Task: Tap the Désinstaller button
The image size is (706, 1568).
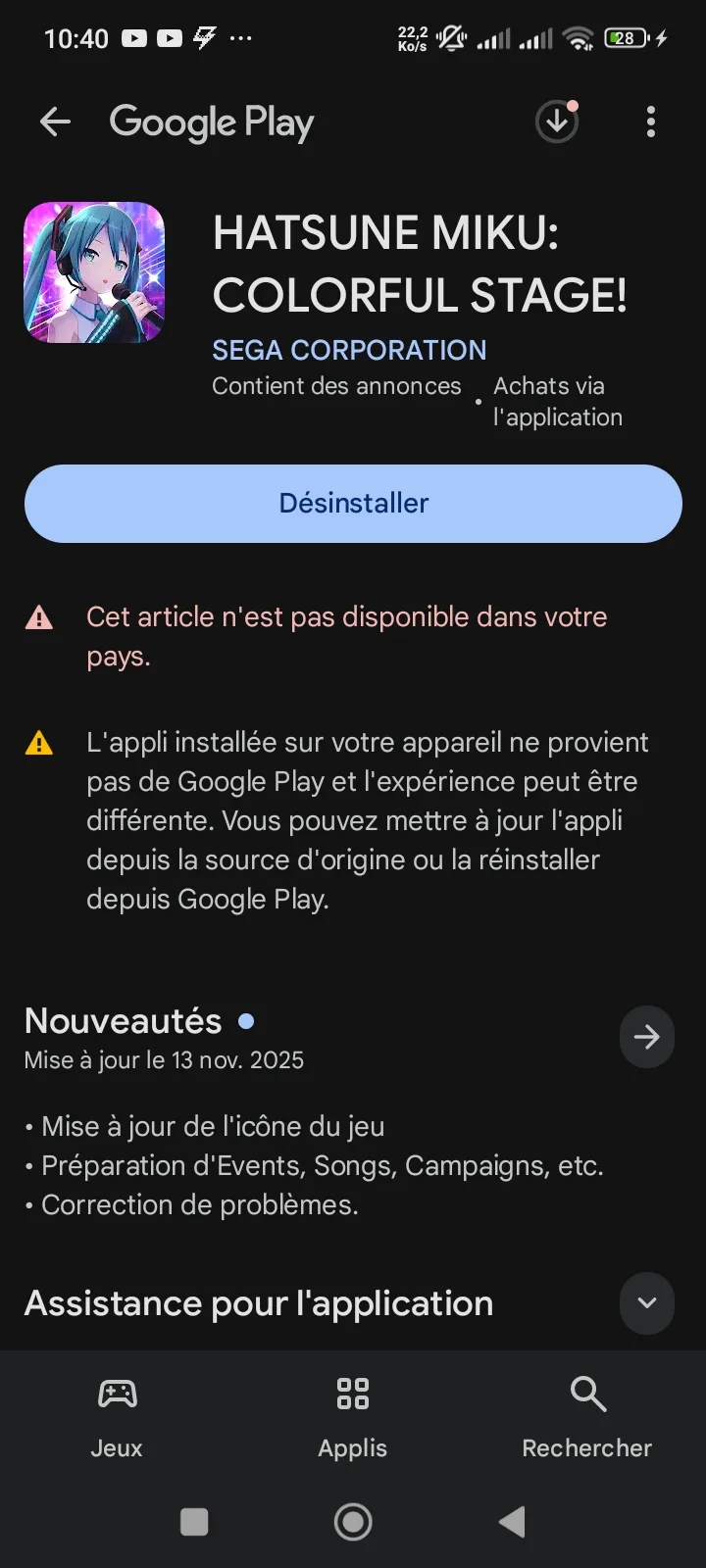Action: coord(353,504)
